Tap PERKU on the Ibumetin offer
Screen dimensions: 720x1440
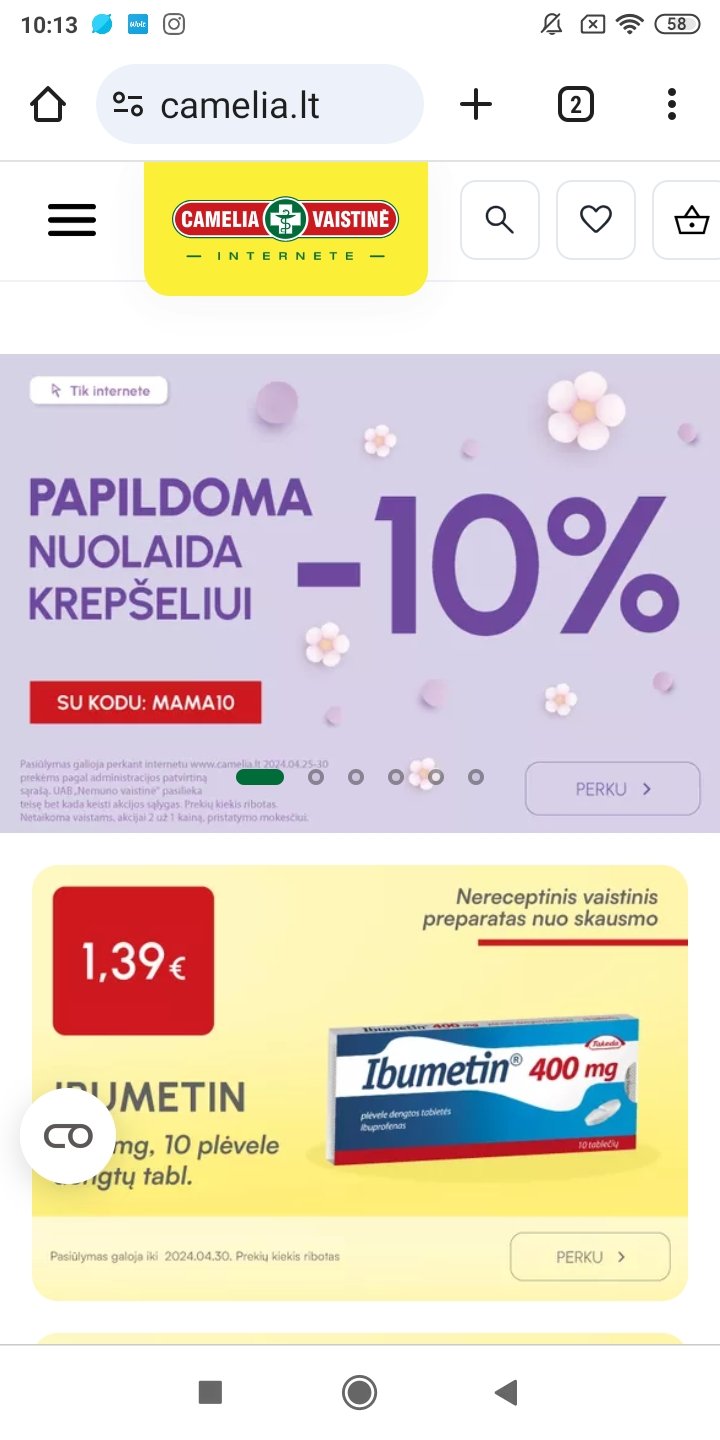(x=590, y=1257)
